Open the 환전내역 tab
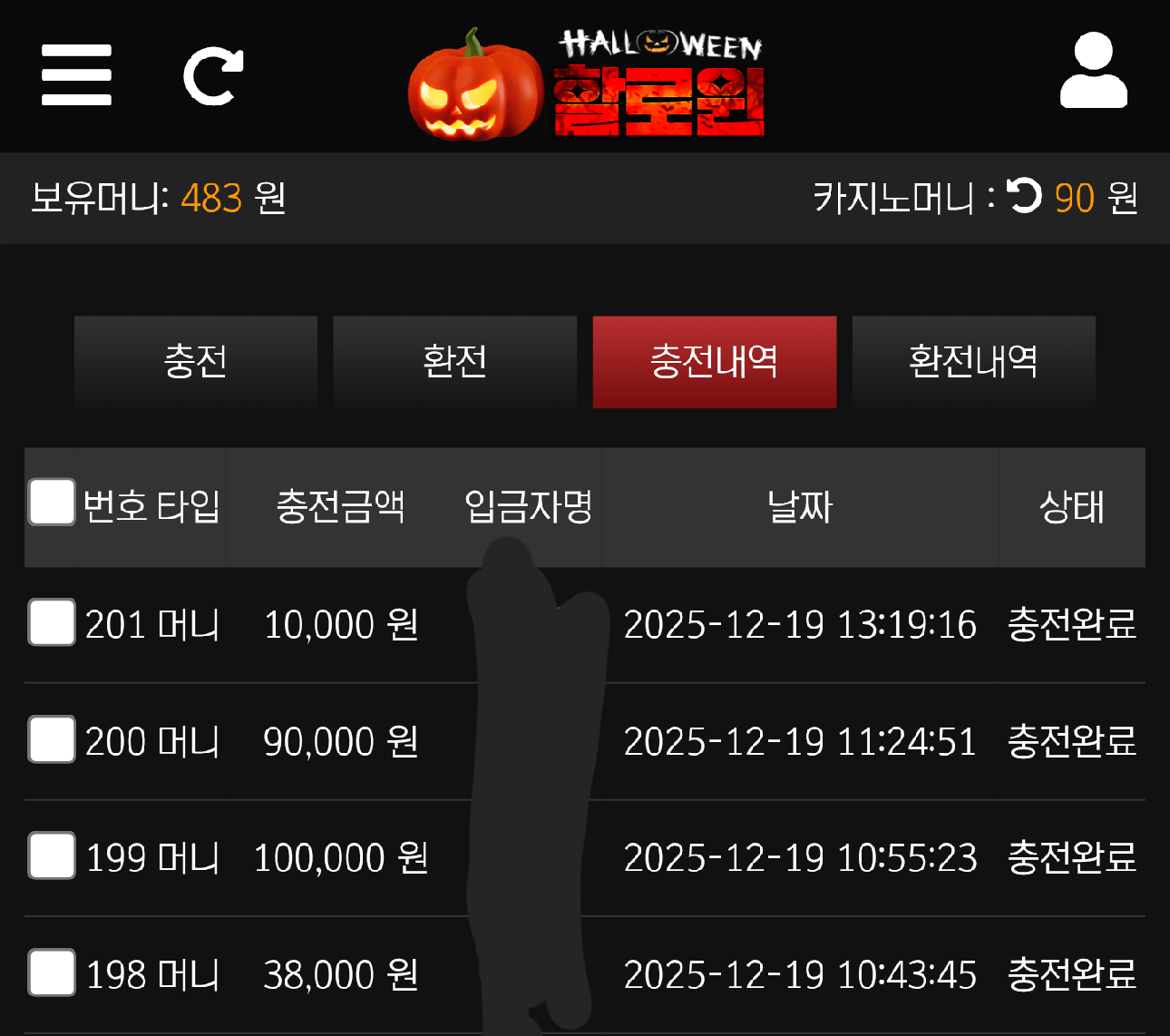1170x1036 pixels. 973,362
